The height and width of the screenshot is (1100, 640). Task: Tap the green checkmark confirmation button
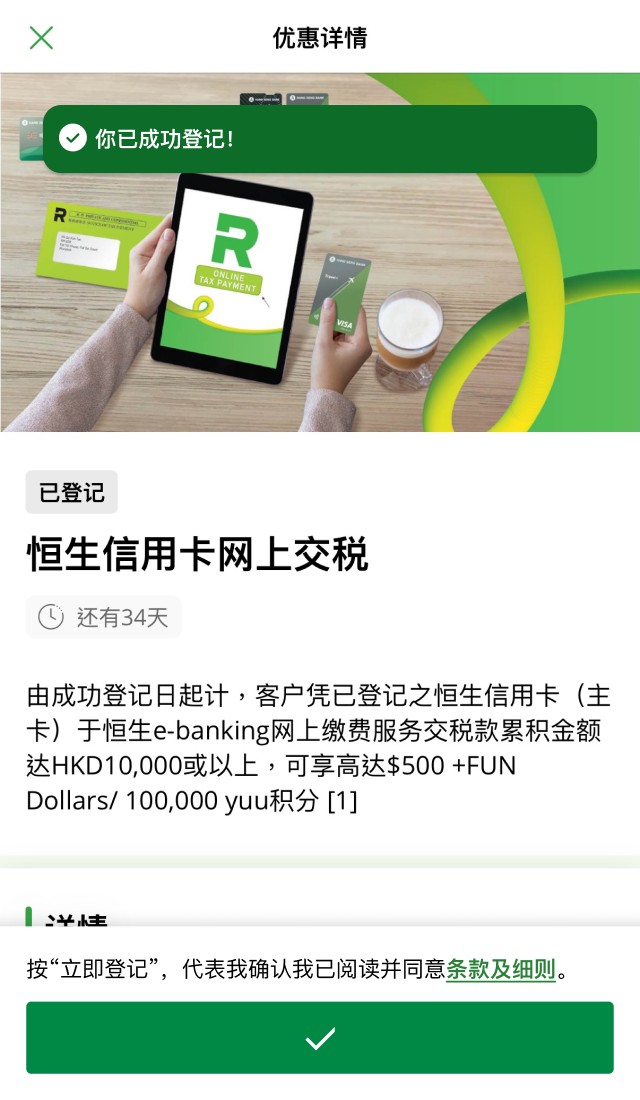coord(320,1038)
